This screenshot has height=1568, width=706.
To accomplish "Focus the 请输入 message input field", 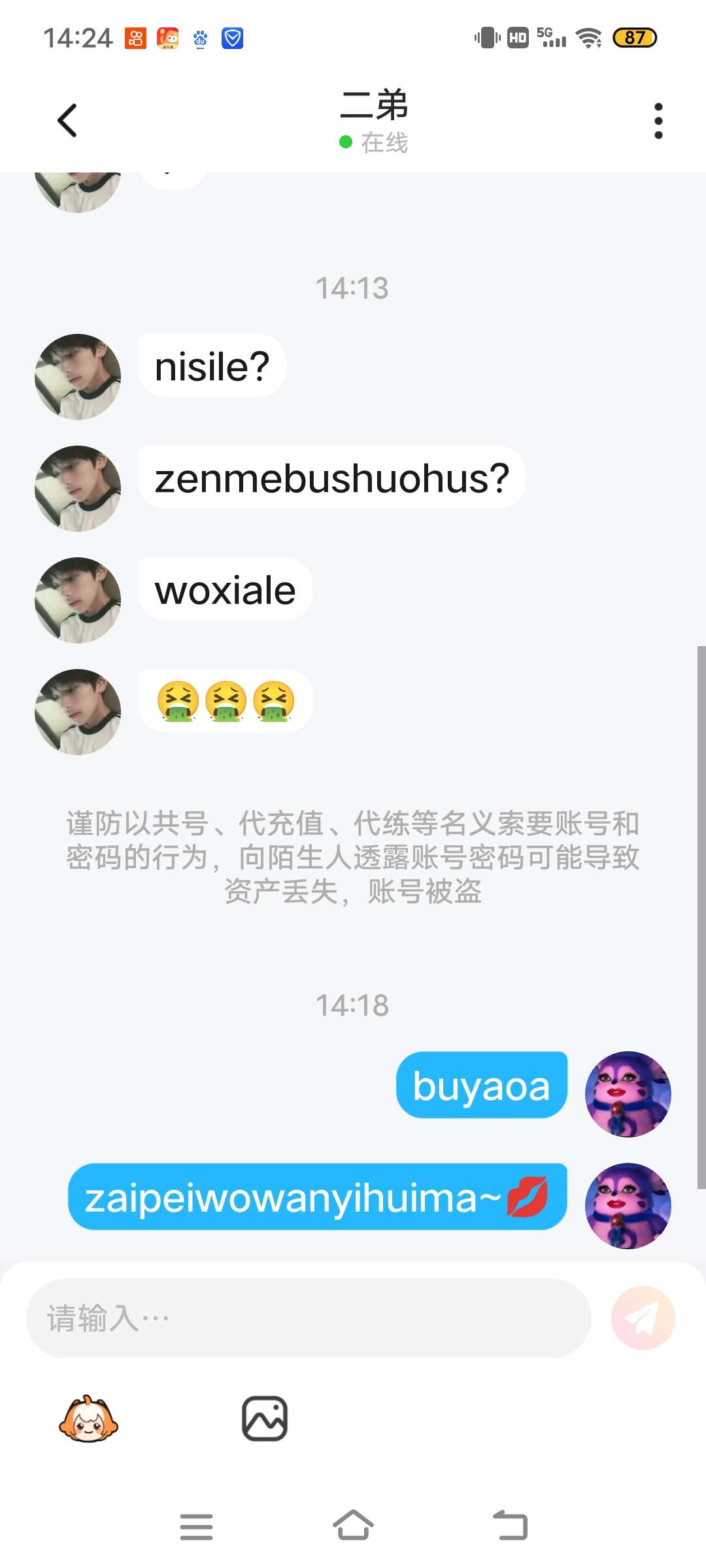I will pos(309,1318).
